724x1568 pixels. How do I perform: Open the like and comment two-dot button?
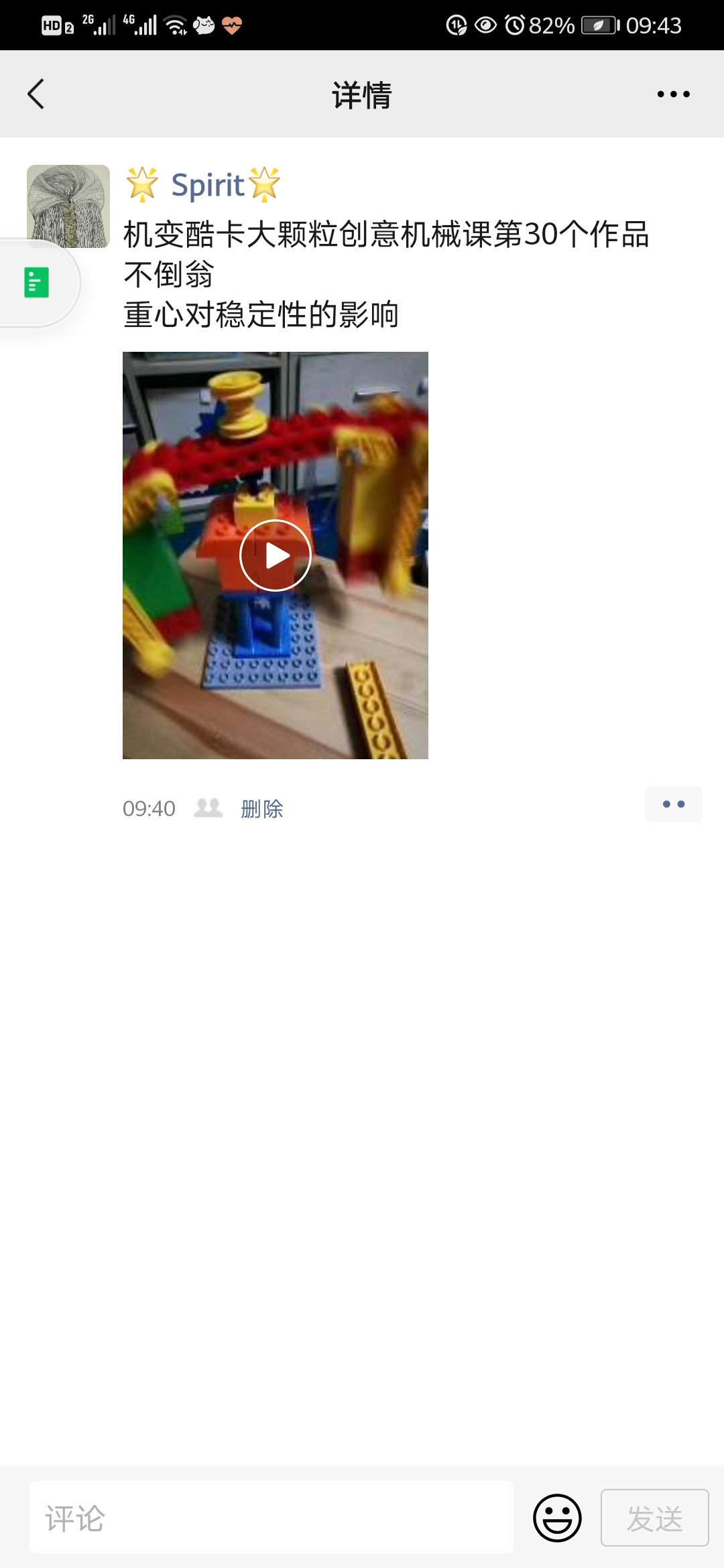point(673,804)
